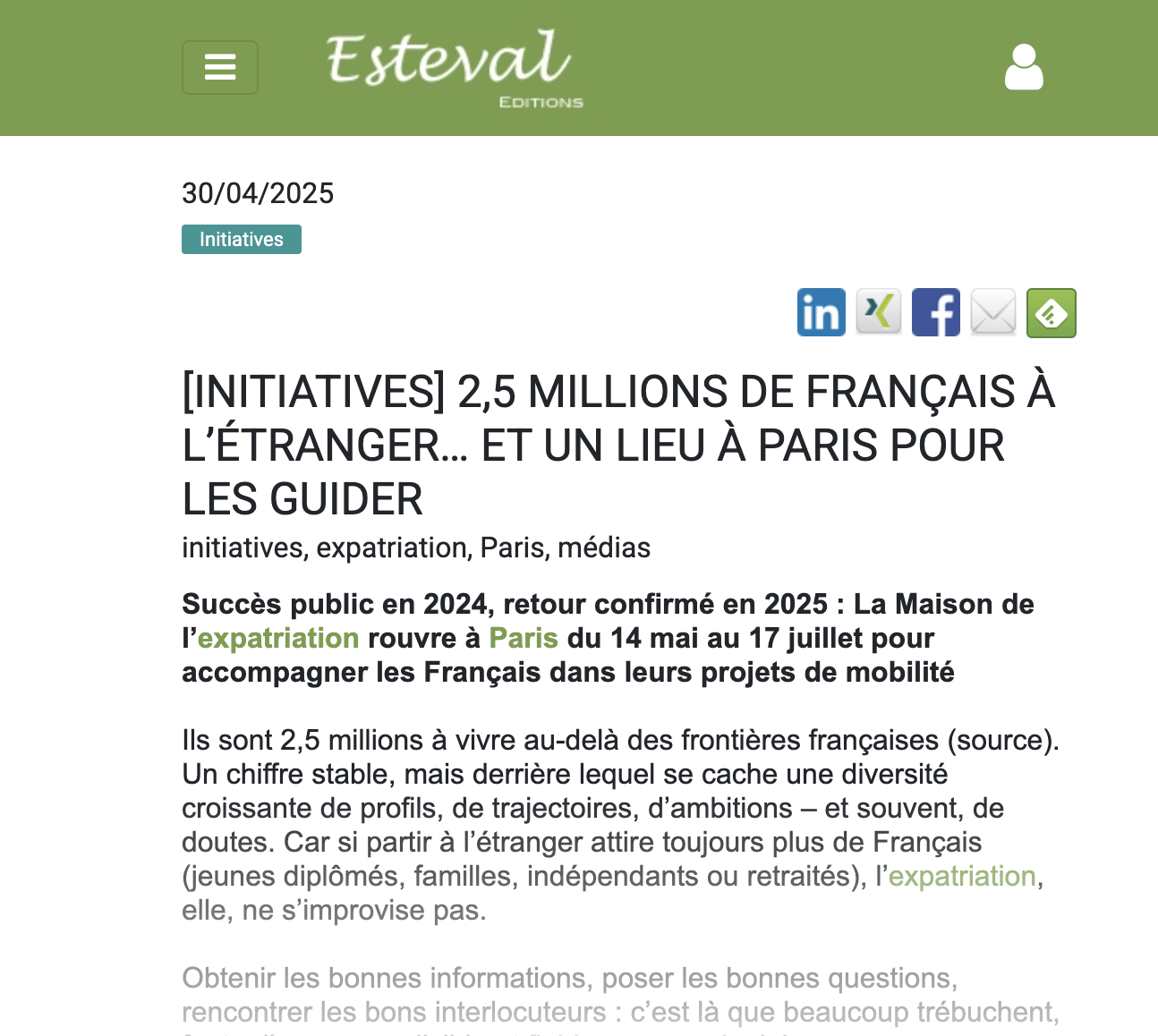Share the article by email

tap(993, 312)
